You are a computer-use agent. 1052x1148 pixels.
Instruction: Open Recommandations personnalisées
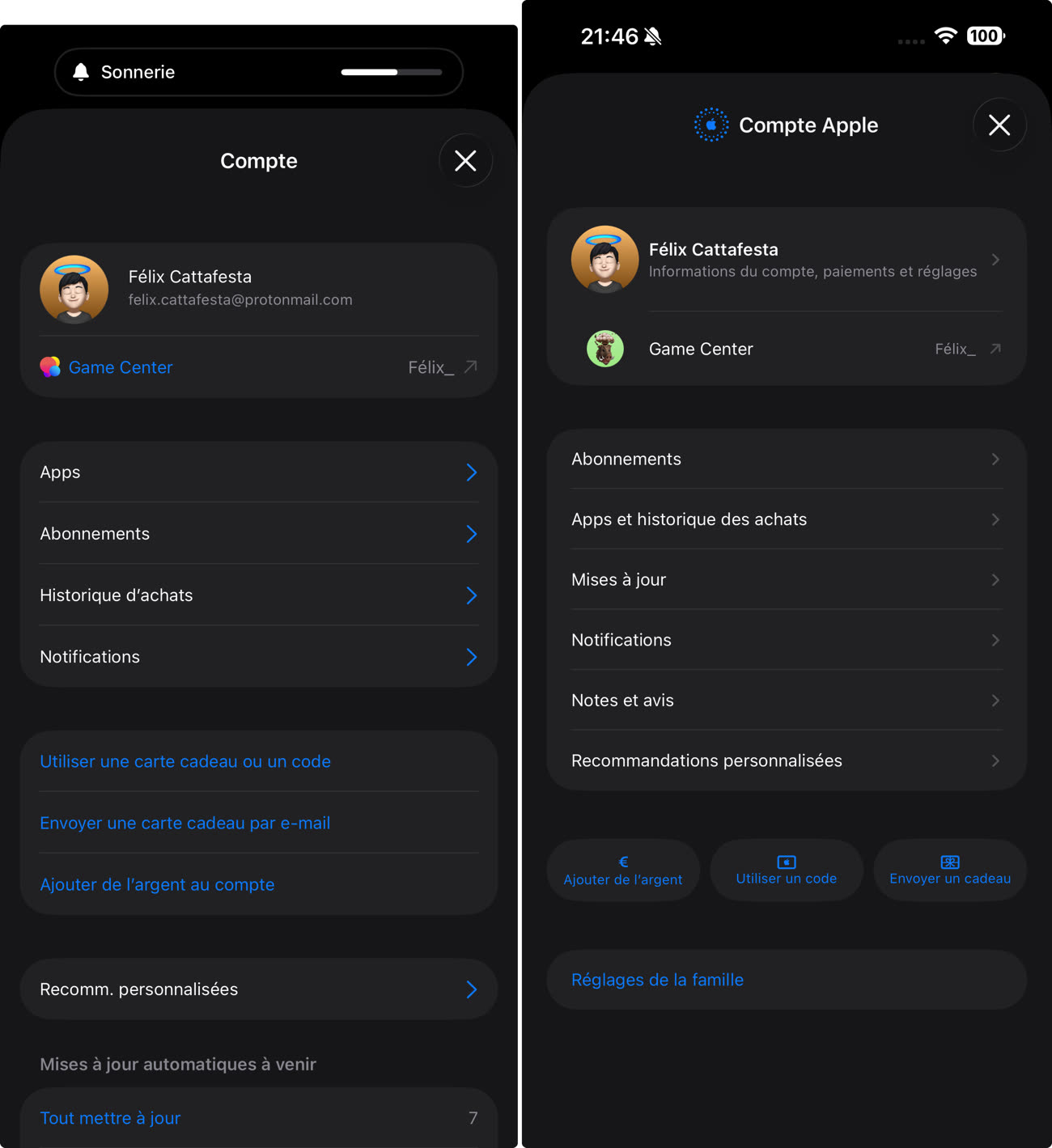pos(785,760)
